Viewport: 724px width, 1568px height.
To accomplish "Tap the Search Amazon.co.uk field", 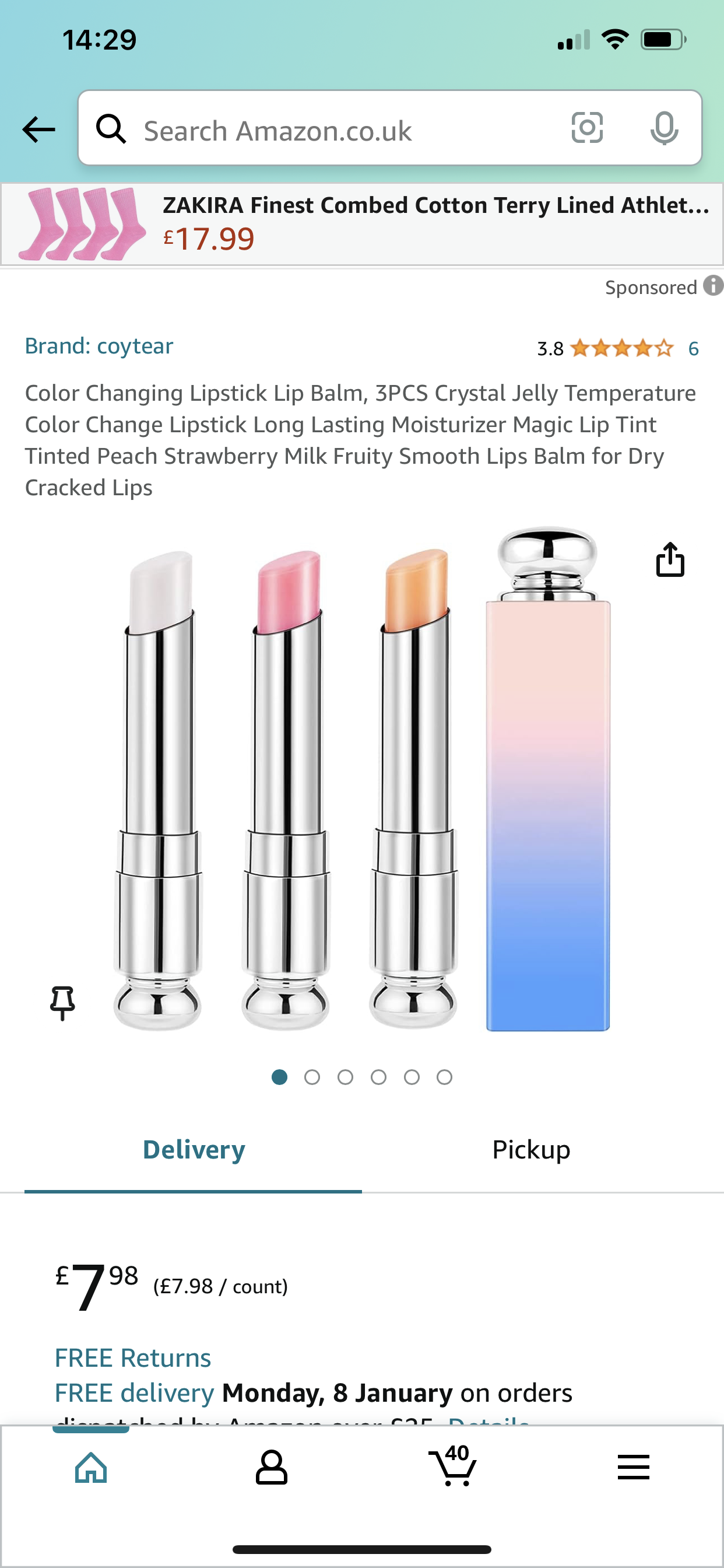I will click(340, 130).
